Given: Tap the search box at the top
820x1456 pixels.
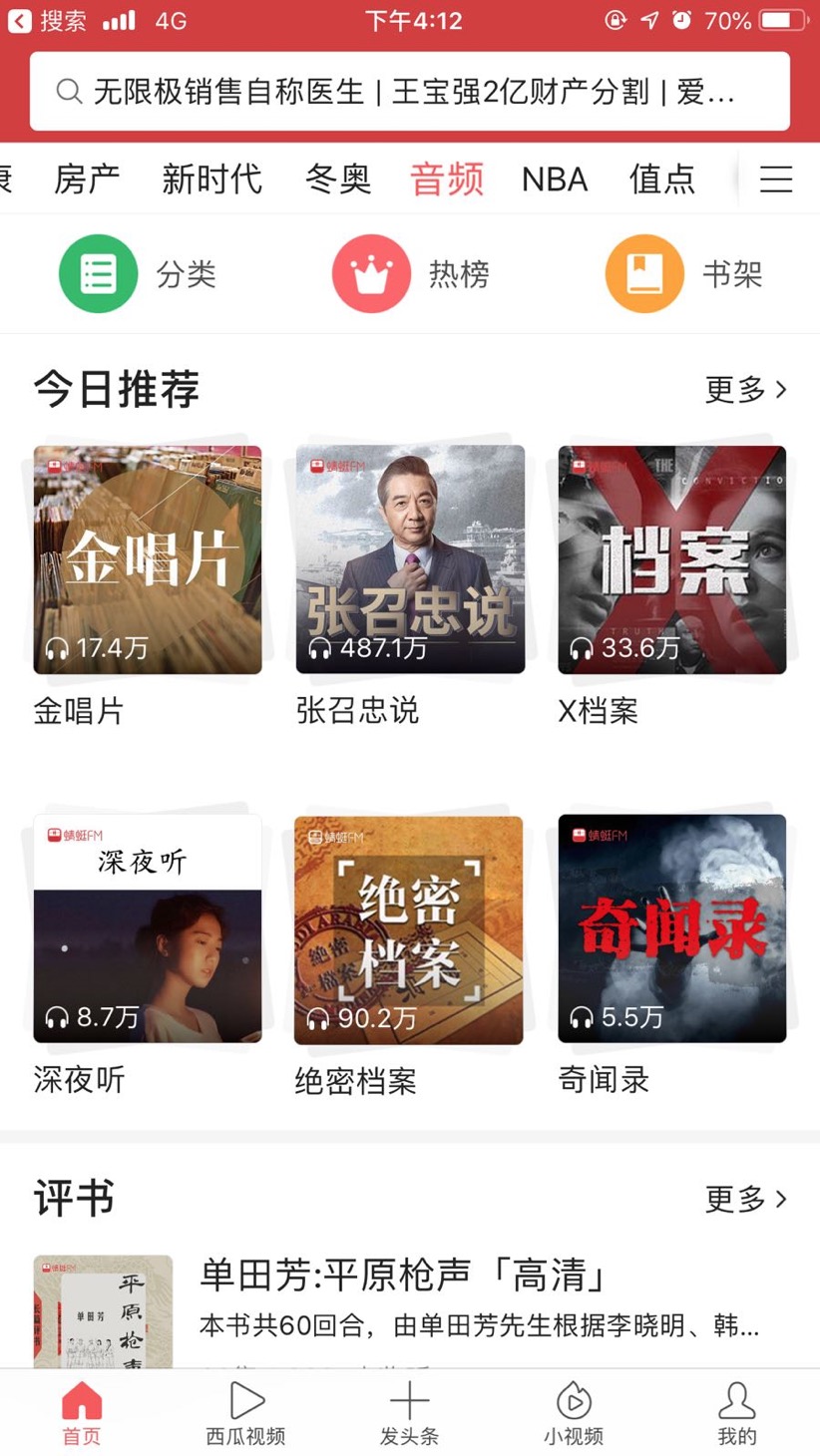Looking at the screenshot, I should click(x=409, y=92).
